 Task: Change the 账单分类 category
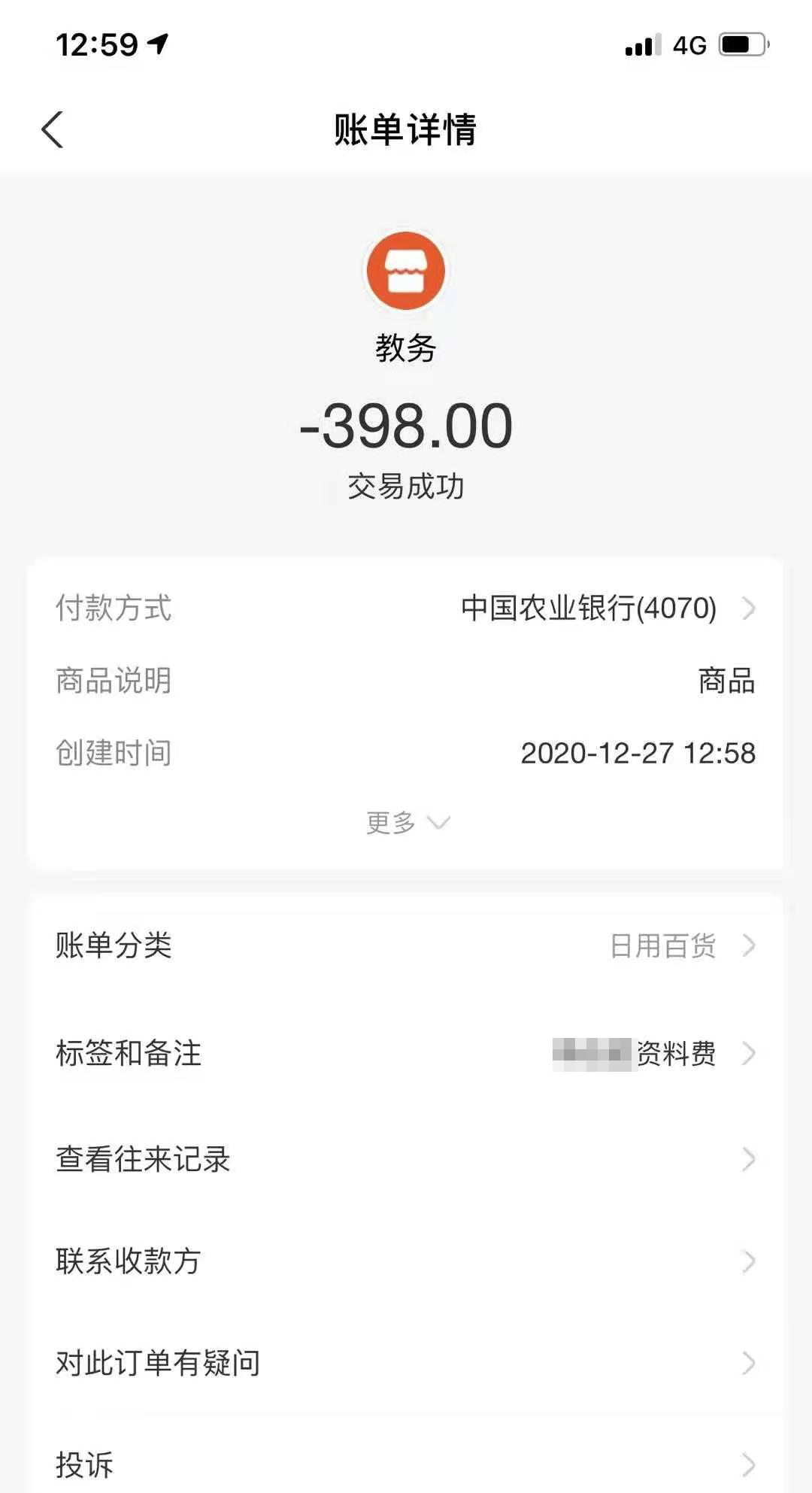coord(406,945)
